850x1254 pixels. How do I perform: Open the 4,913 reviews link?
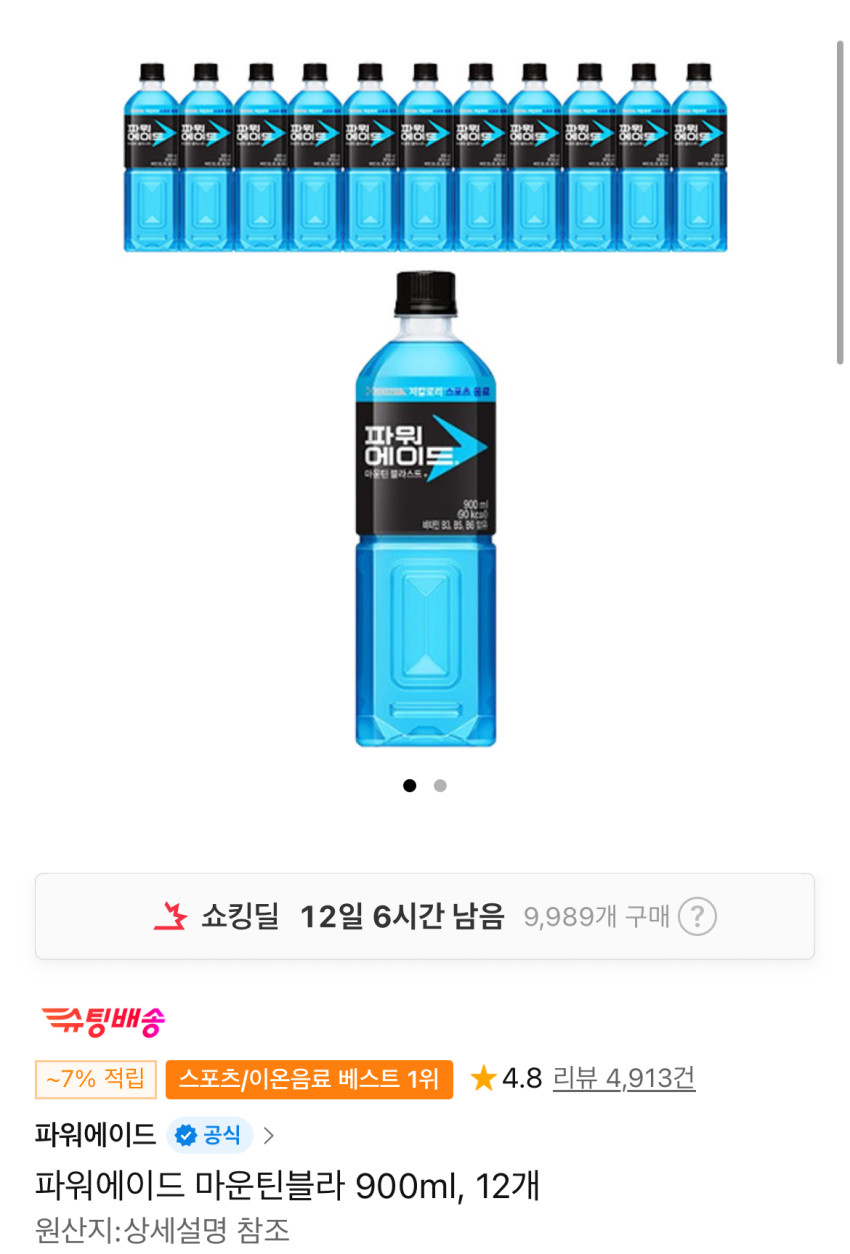click(624, 1078)
